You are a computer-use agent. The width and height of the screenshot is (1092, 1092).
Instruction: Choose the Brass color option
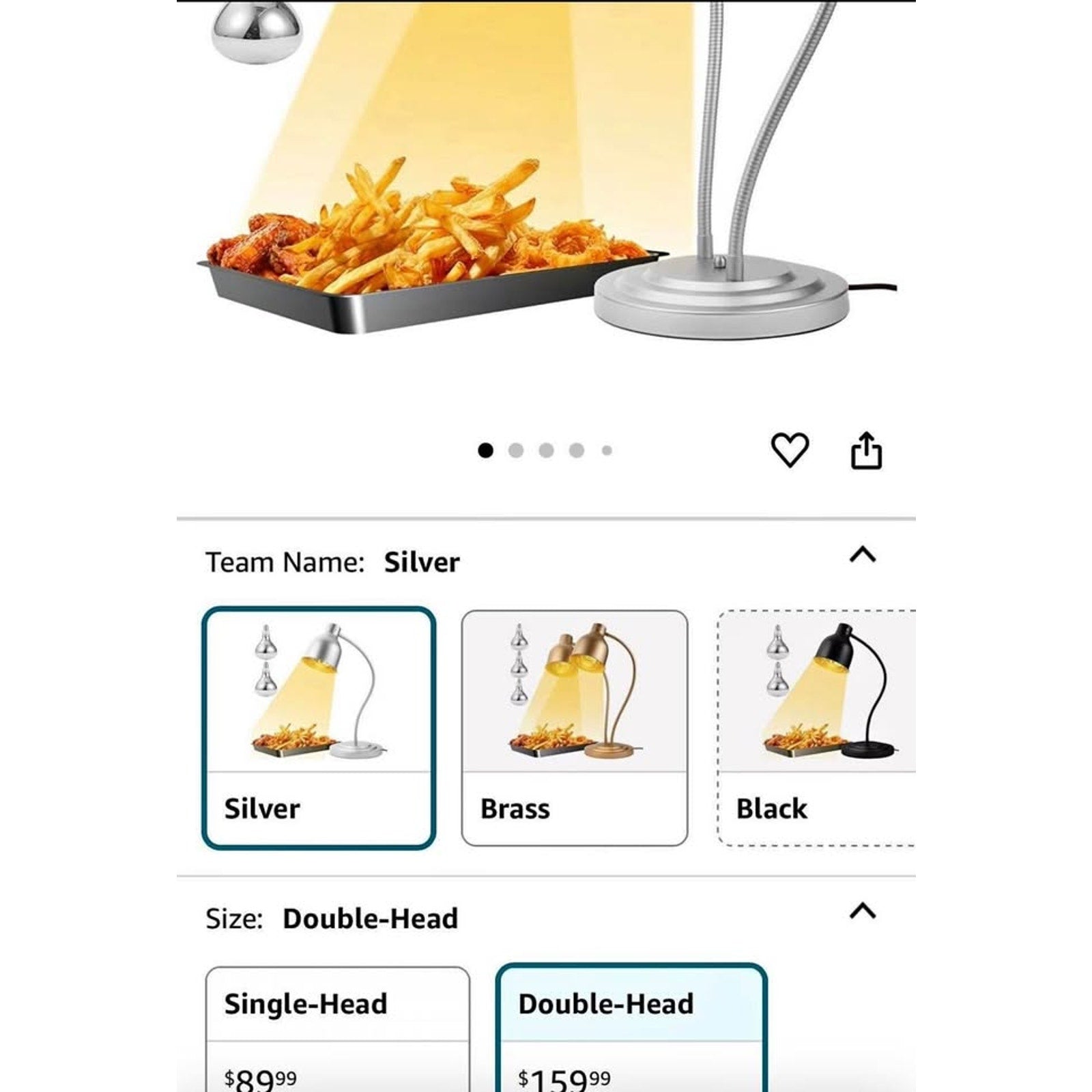574,728
